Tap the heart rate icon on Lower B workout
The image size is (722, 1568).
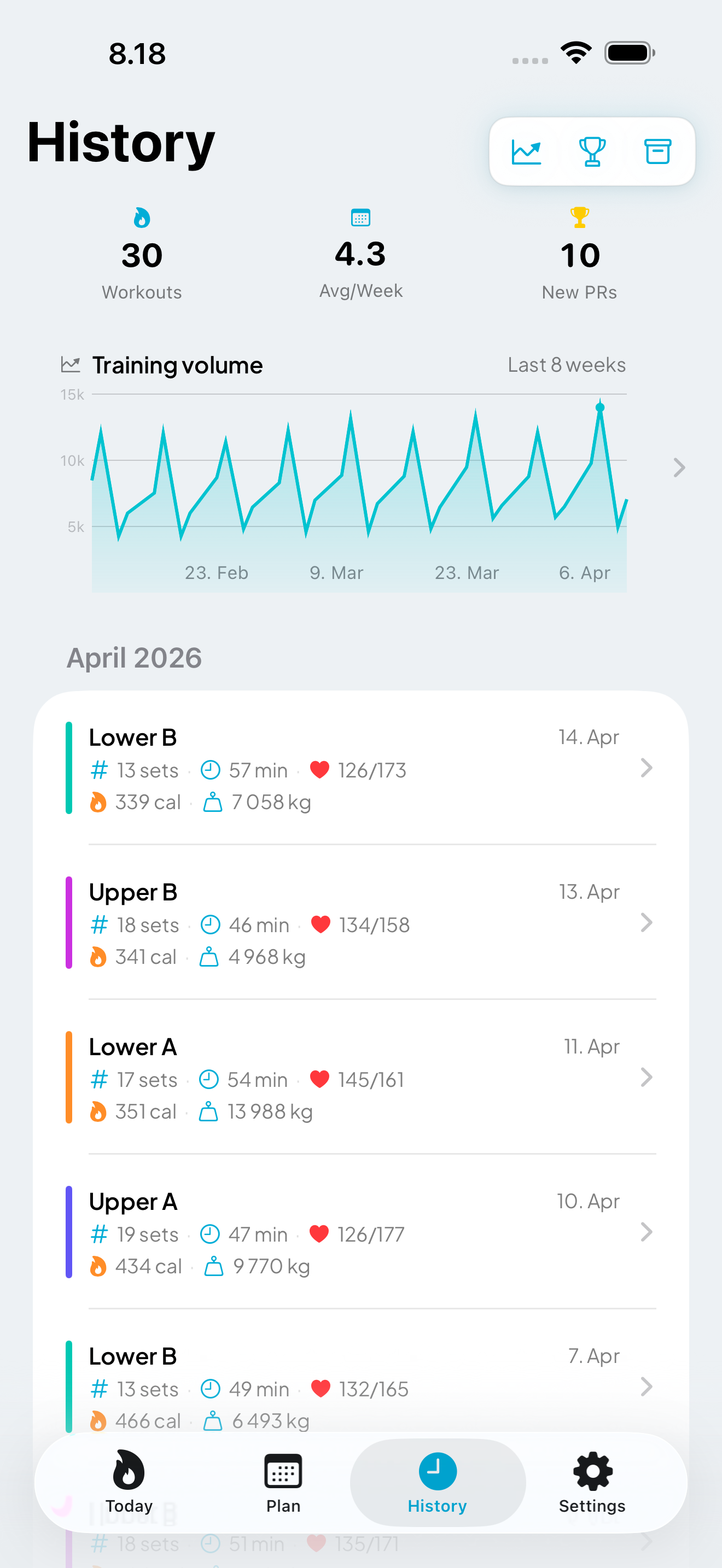click(321, 769)
